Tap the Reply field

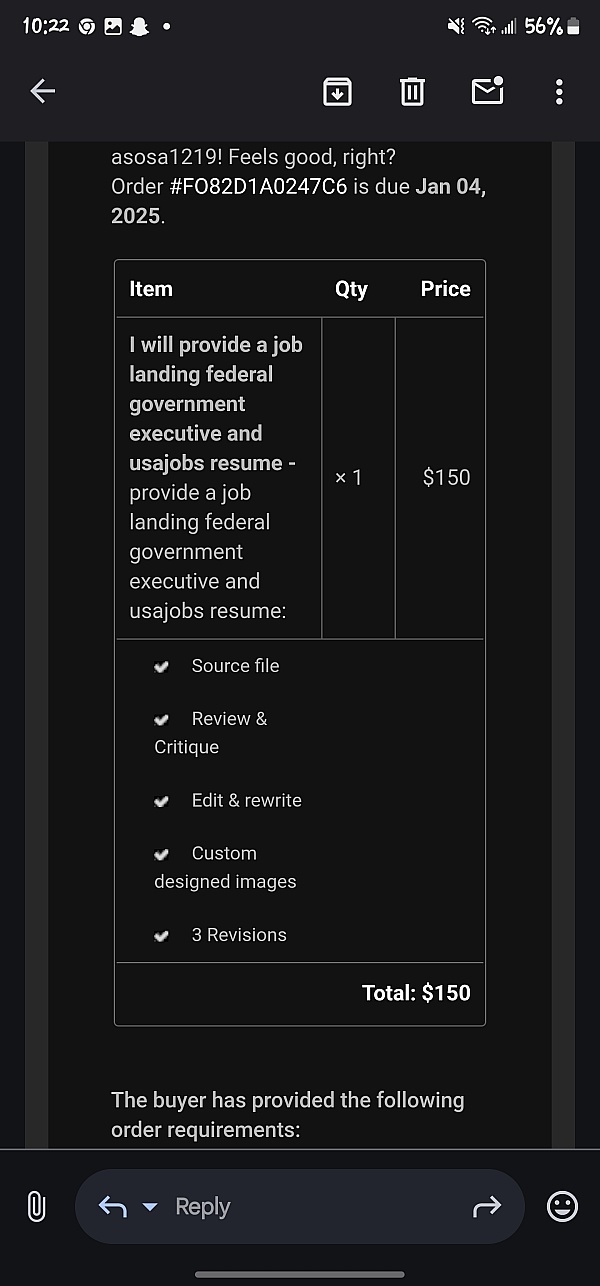[300, 1207]
